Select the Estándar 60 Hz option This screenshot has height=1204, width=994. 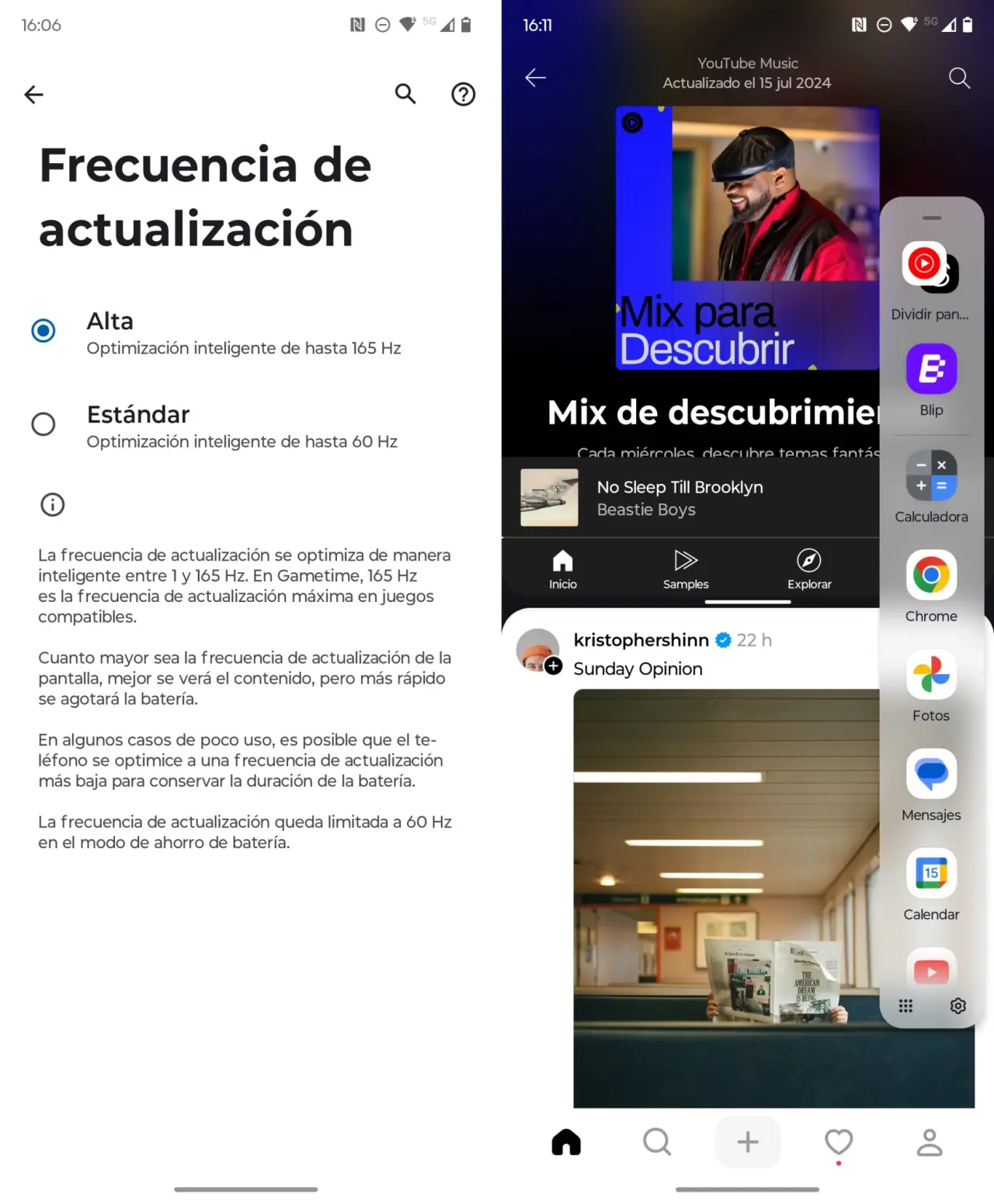coord(43,424)
